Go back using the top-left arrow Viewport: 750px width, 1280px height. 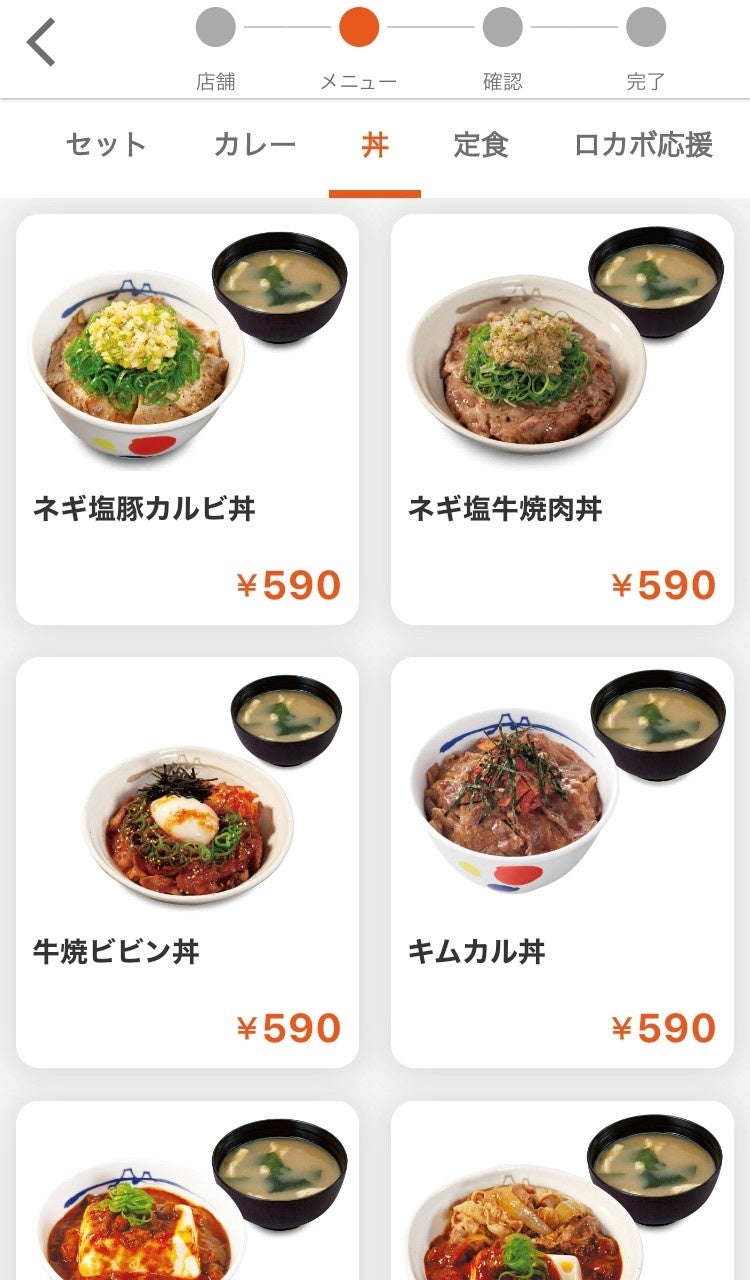(42, 43)
